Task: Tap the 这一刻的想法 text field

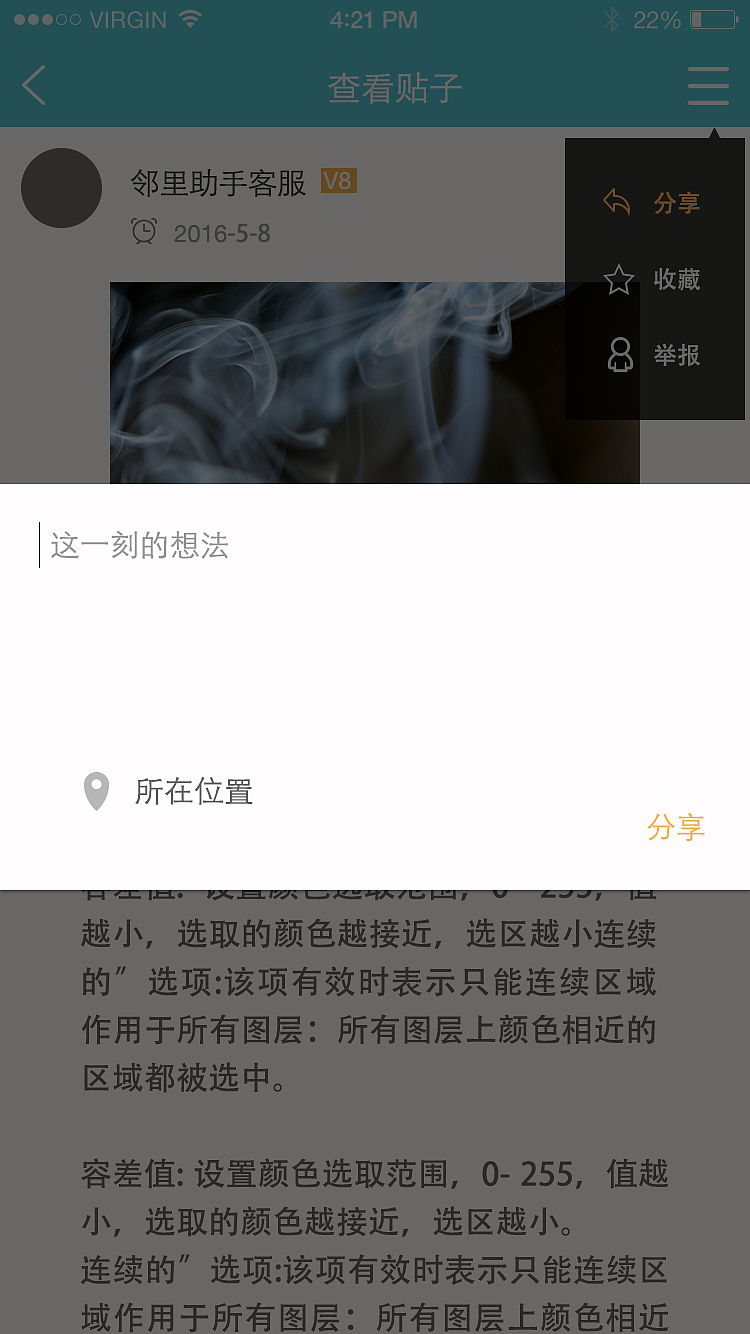Action: click(x=139, y=545)
